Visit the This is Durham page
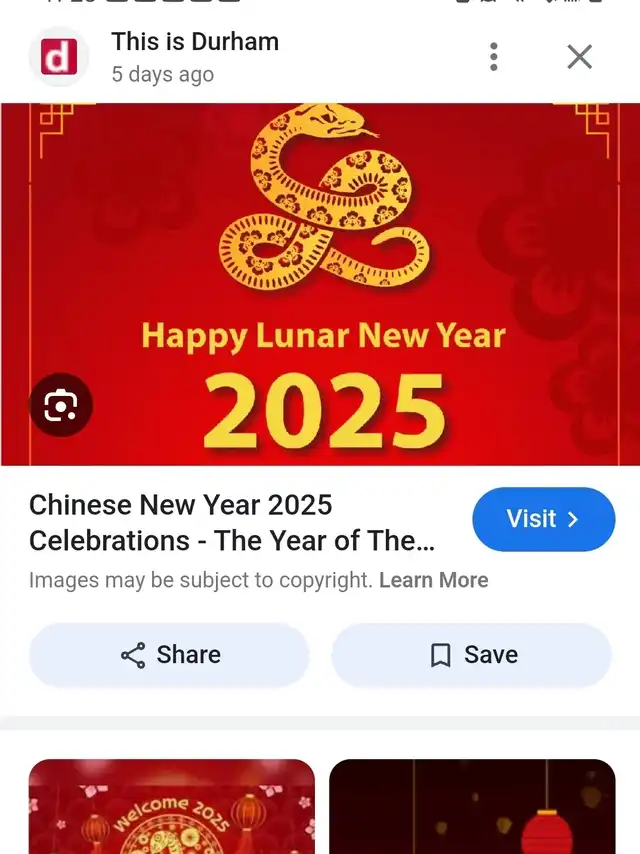The height and width of the screenshot is (854, 640). coord(543,519)
